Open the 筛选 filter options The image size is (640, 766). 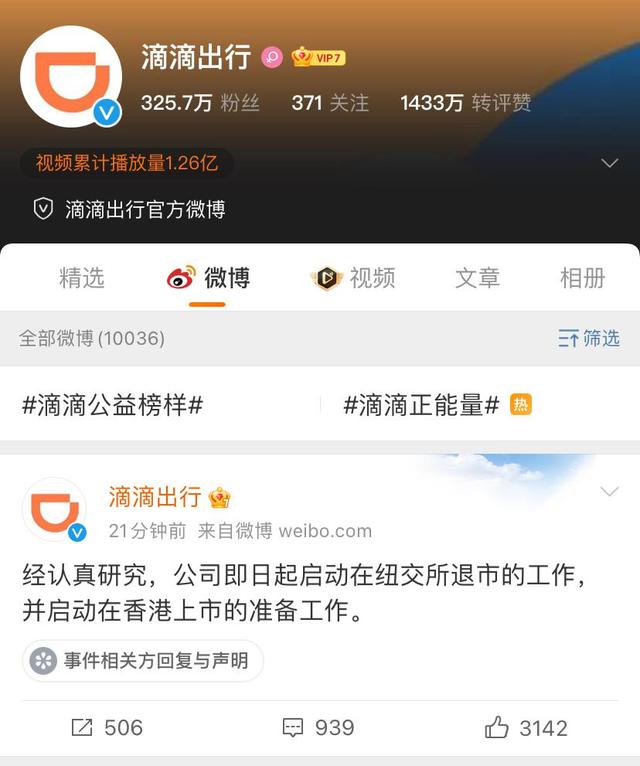[x=589, y=339]
